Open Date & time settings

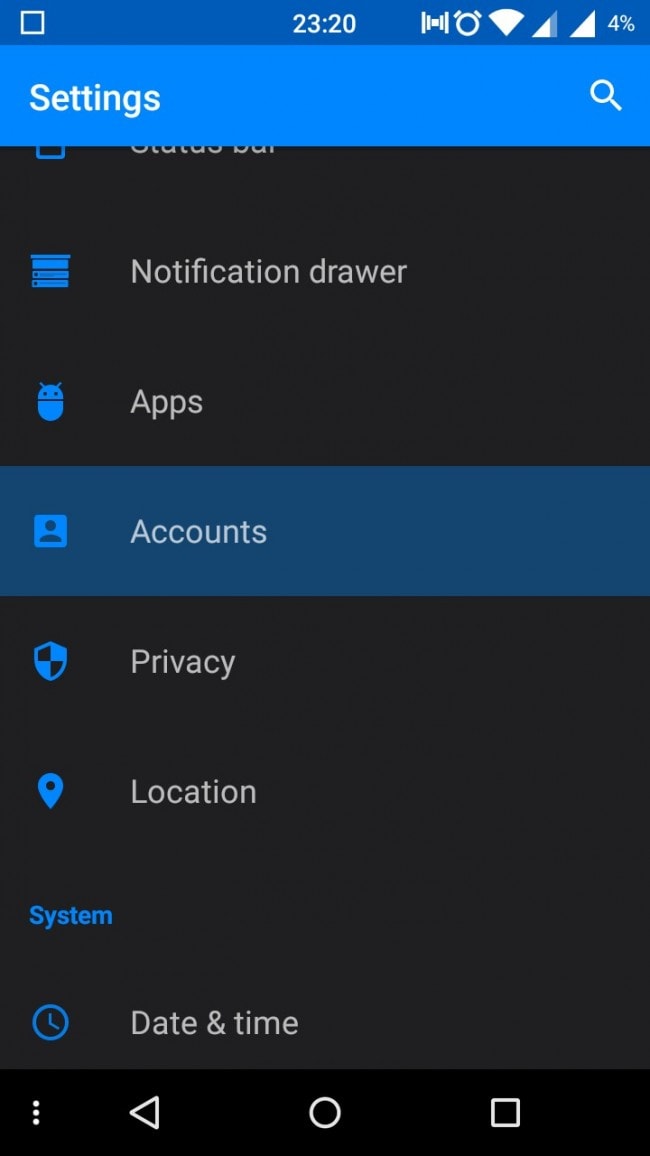point(214,1022)
